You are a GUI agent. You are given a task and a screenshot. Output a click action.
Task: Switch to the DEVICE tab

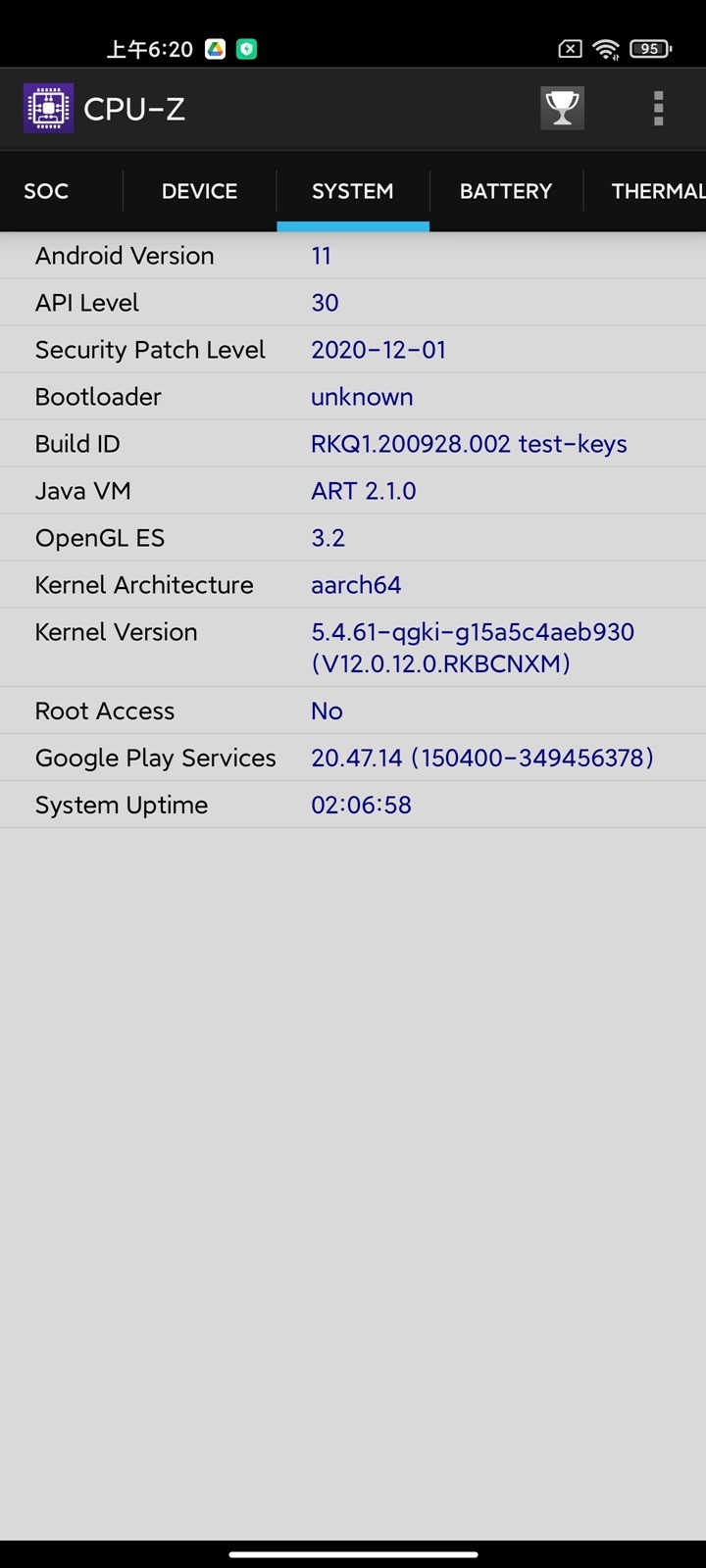pyautogui.click(x=199, y=191)
